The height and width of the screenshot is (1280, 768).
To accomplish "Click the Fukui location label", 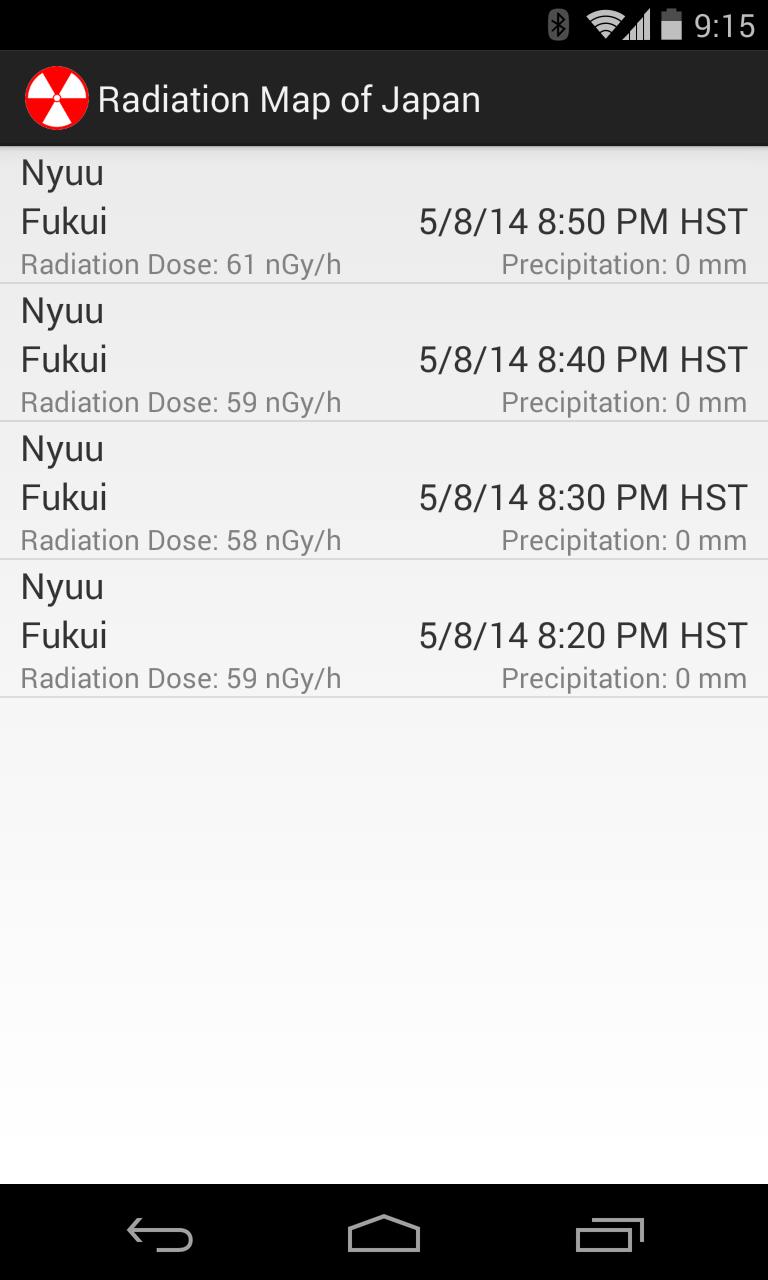I will [64, 221].
